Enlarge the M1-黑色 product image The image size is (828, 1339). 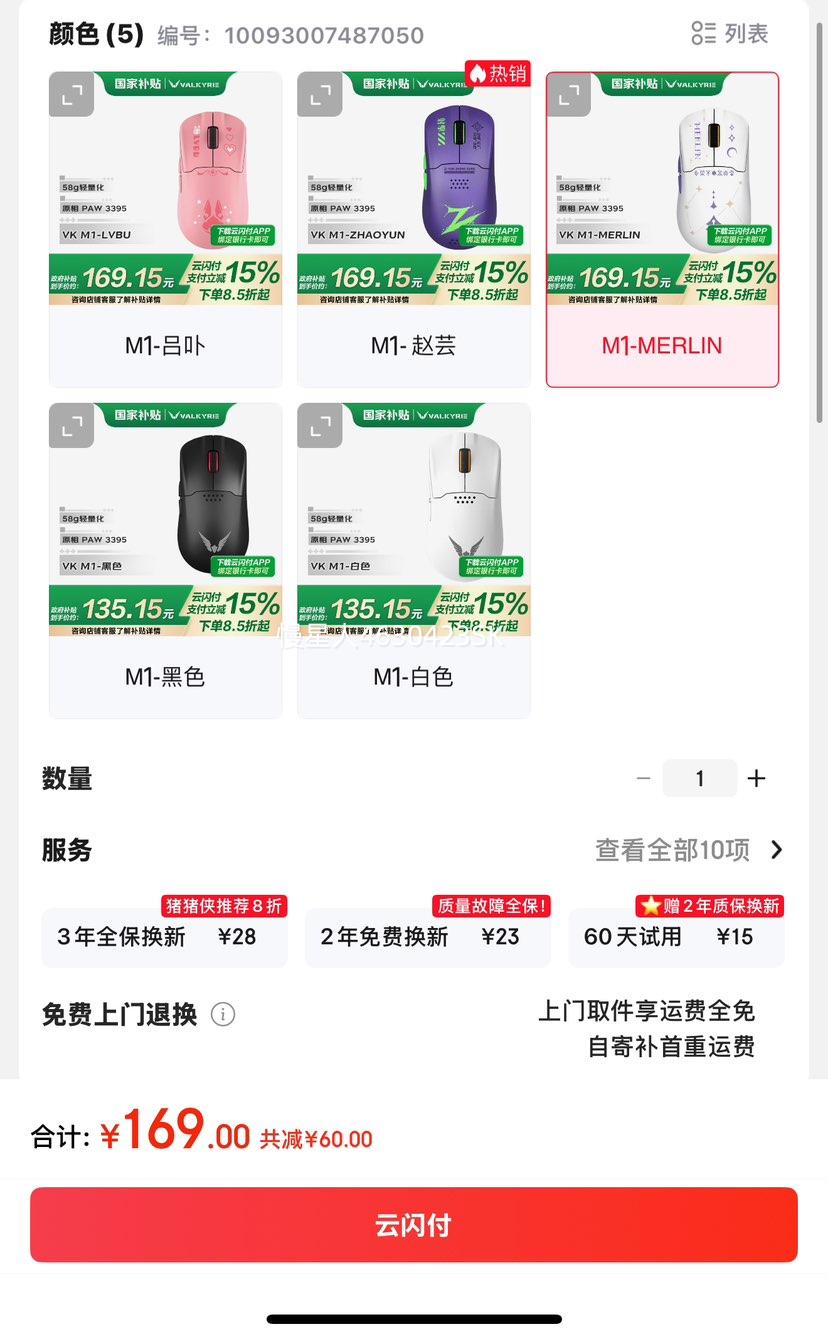(72, 427)
